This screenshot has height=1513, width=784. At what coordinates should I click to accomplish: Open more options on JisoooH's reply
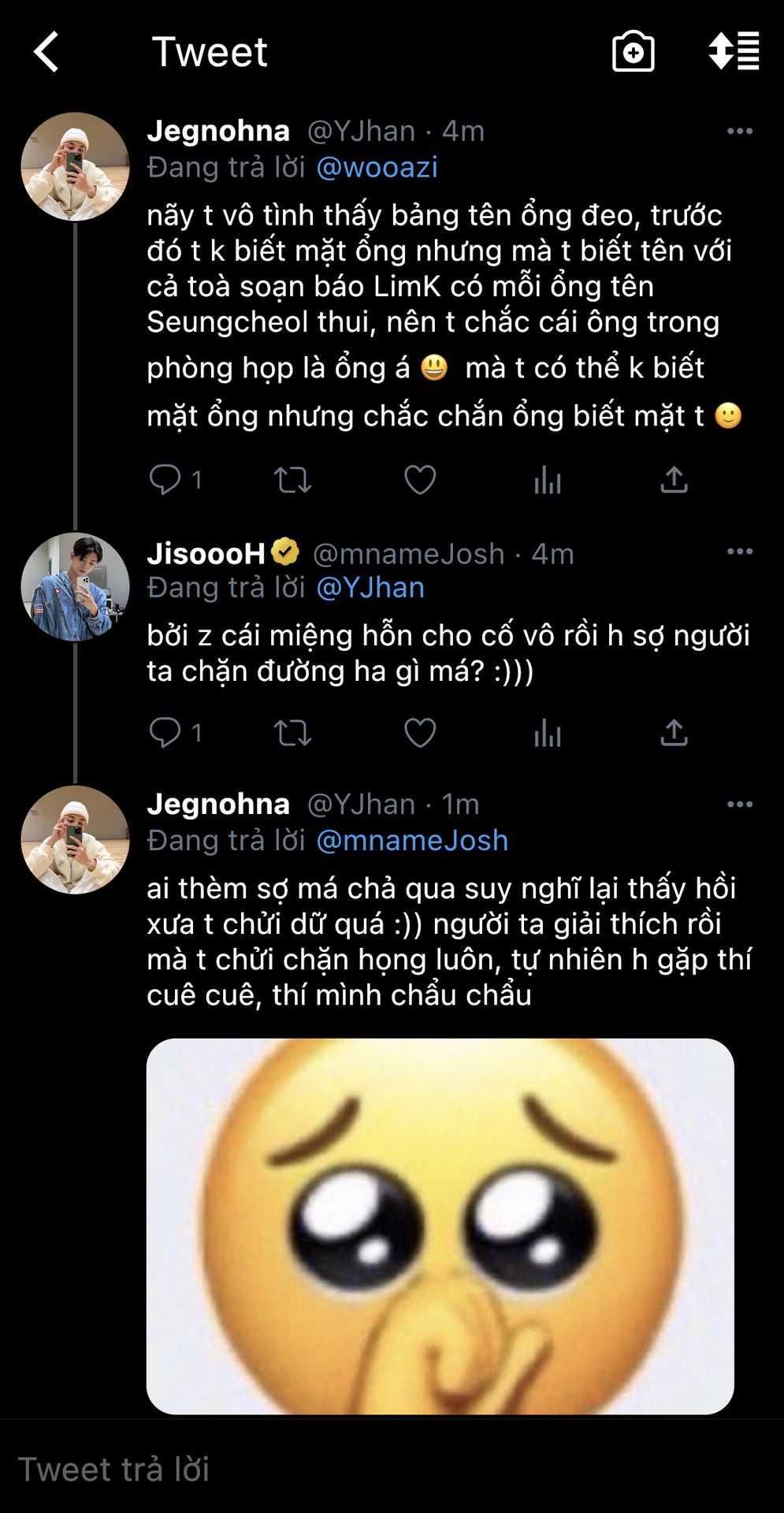740,551
